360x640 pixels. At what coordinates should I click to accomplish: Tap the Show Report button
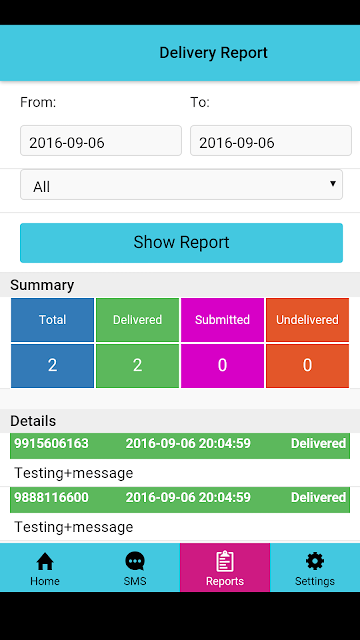[x=181, y=243]
